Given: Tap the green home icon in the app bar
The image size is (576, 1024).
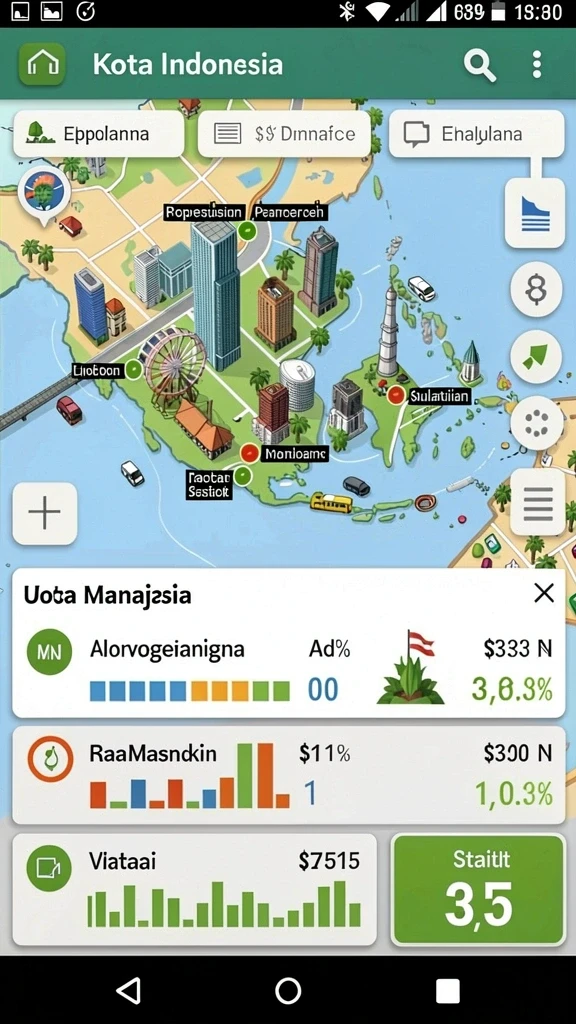Looking at the screenshot, I should (42, 64).
